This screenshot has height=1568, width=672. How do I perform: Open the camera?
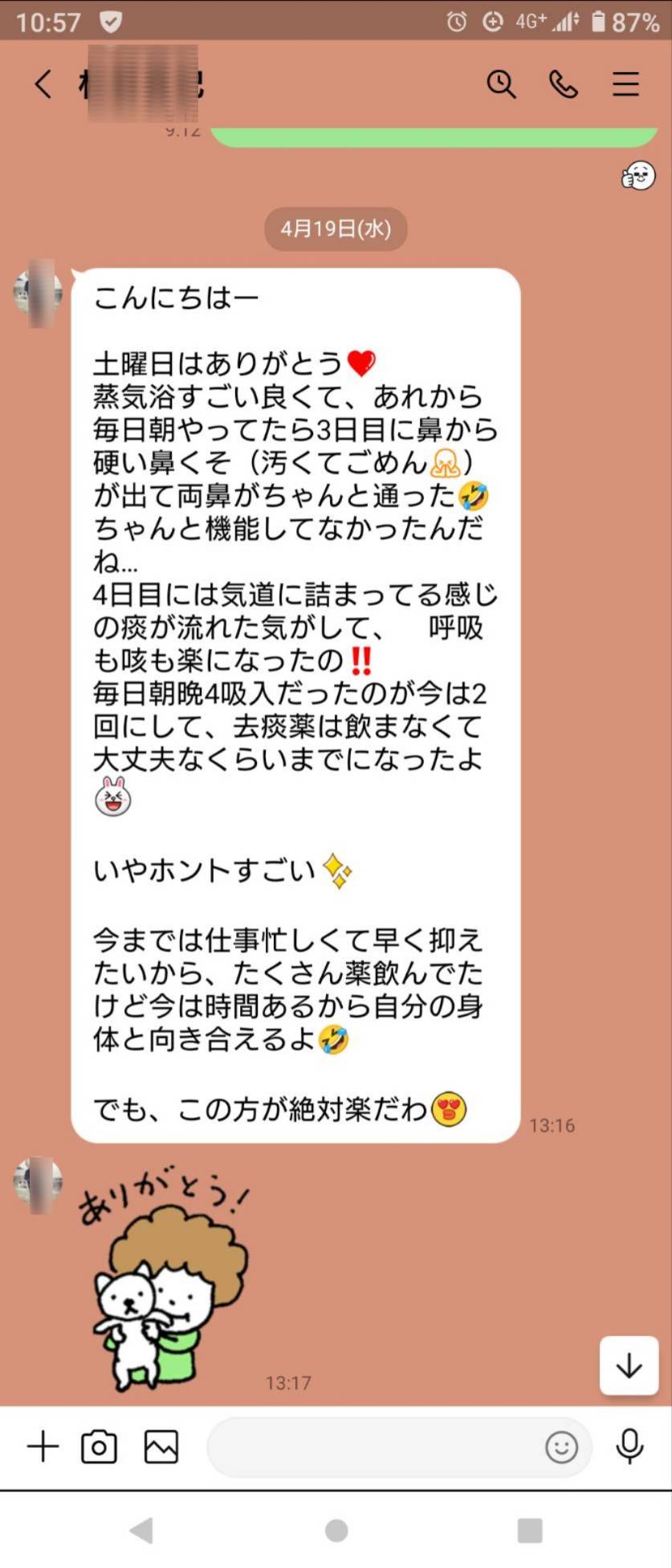point(99,1447)
